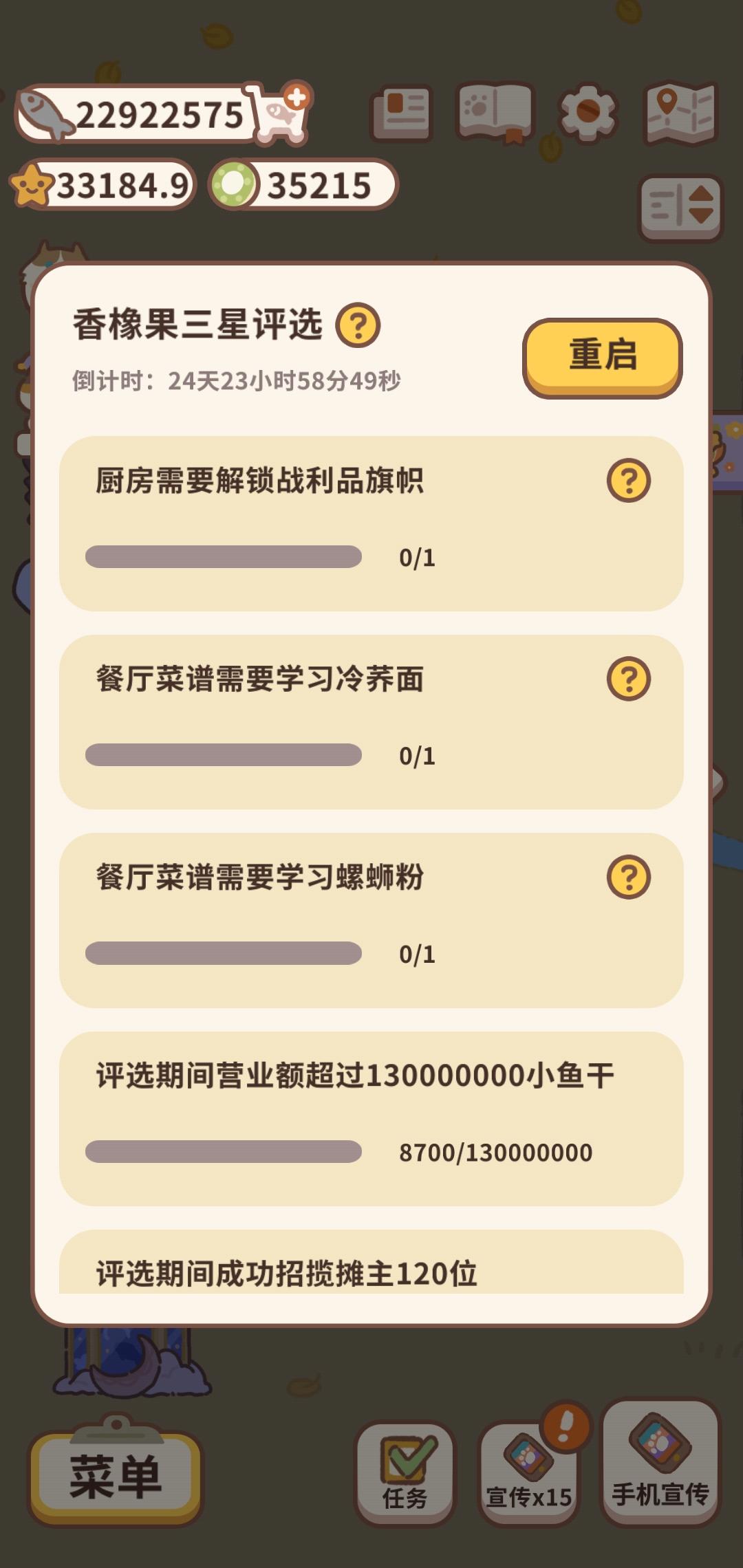Tap the green coin balance icon

pyautogui.click(x=234, y=182)
